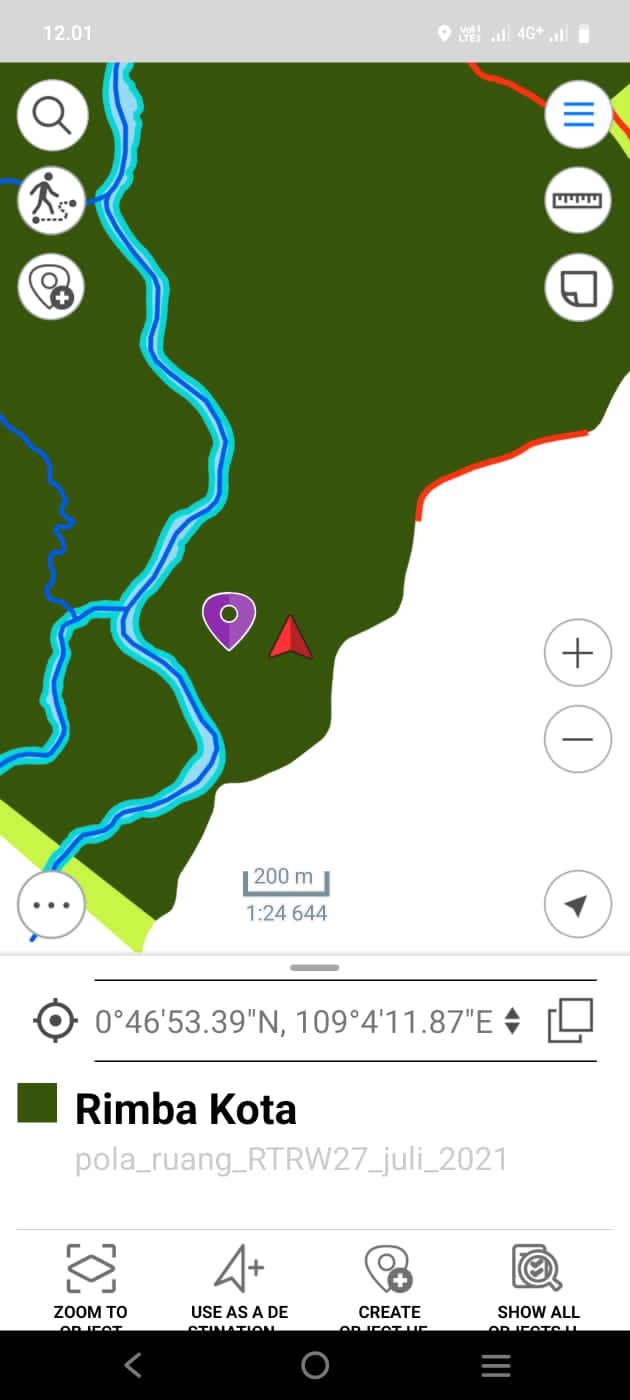
Task: Zoom in with the plus button
Action: pos(578,653)
